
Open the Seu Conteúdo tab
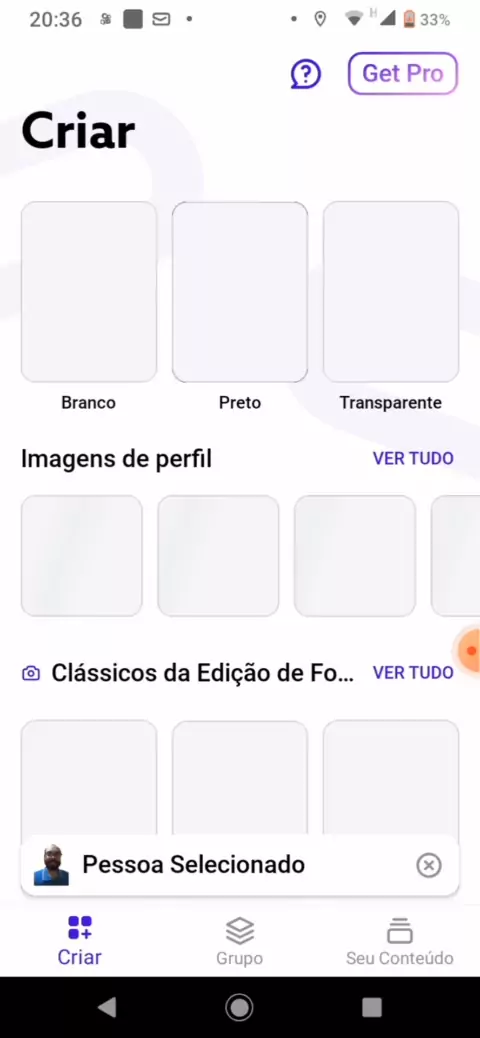pos(399,941)
